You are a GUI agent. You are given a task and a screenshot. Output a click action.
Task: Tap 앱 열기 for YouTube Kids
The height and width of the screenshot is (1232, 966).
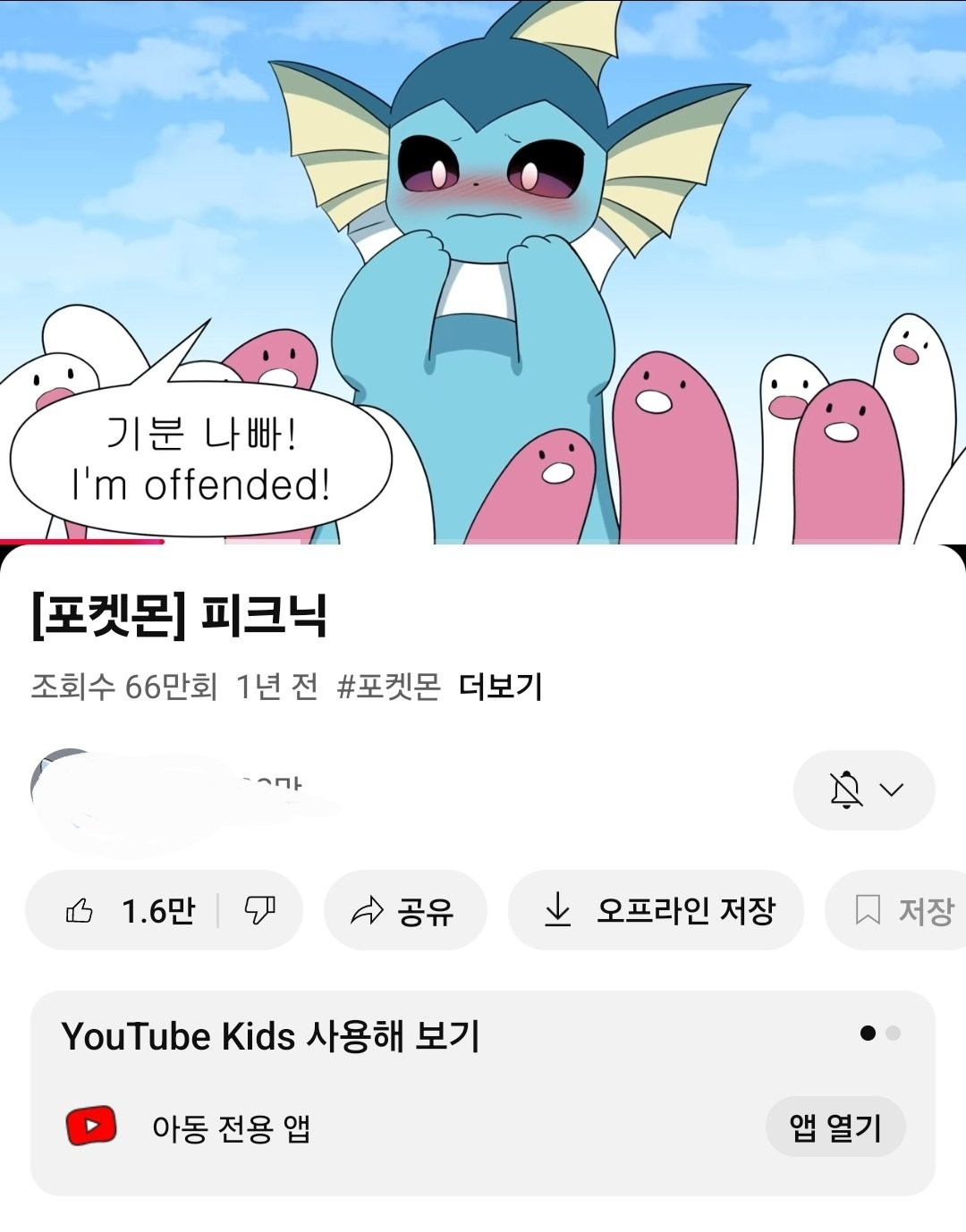pyautogui.click(x=835, y=1127)
